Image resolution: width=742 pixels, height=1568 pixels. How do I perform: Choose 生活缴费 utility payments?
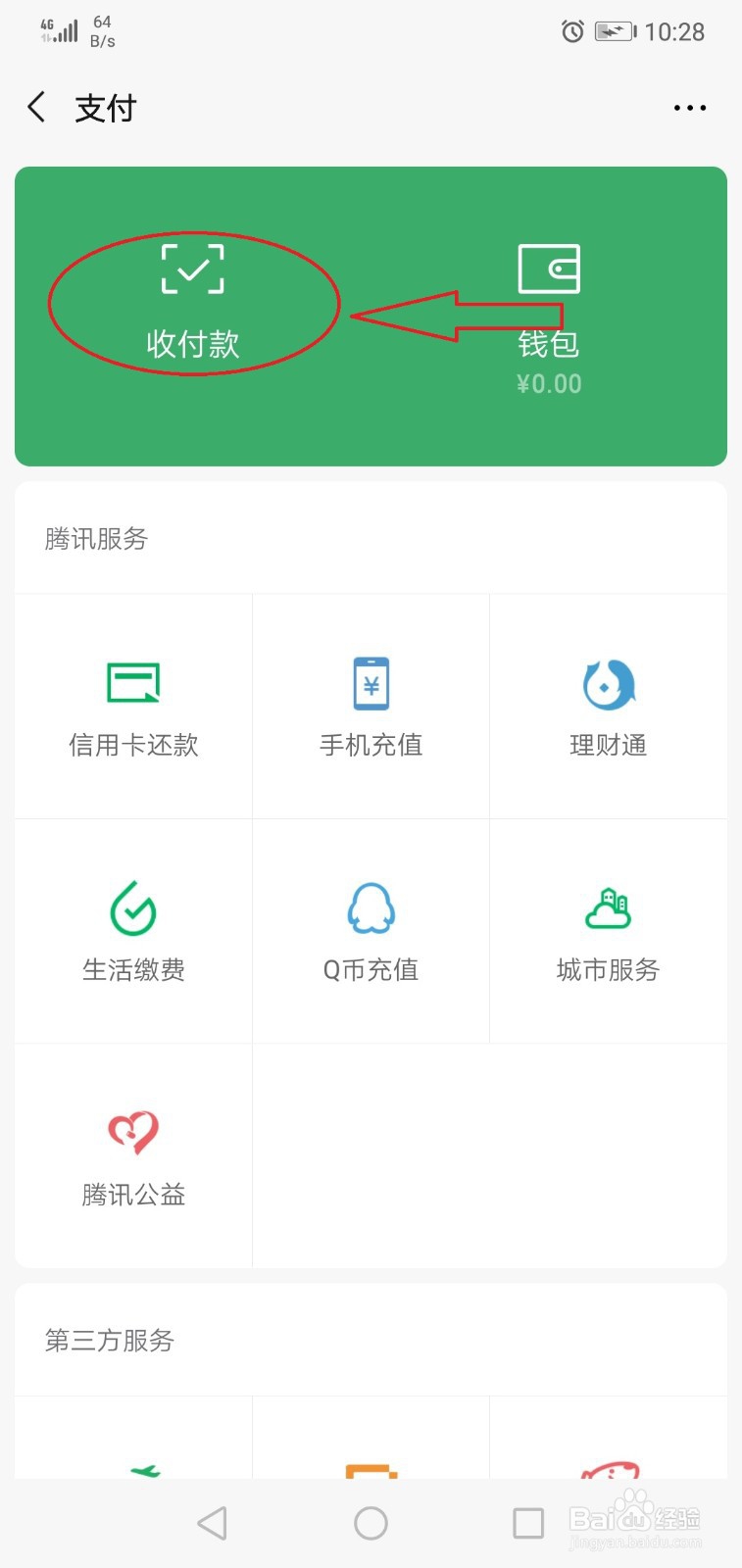pos(133,931)
